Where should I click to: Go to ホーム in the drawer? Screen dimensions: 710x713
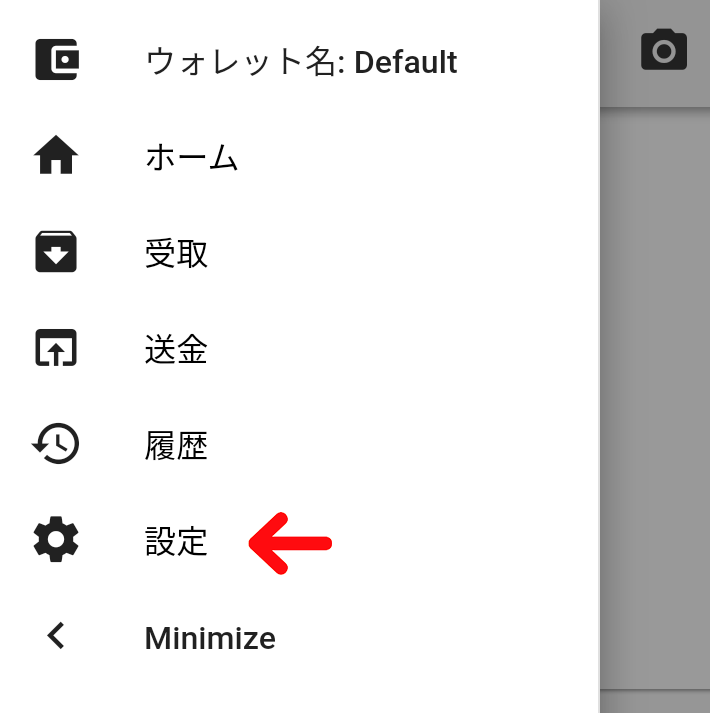[191, 157]
